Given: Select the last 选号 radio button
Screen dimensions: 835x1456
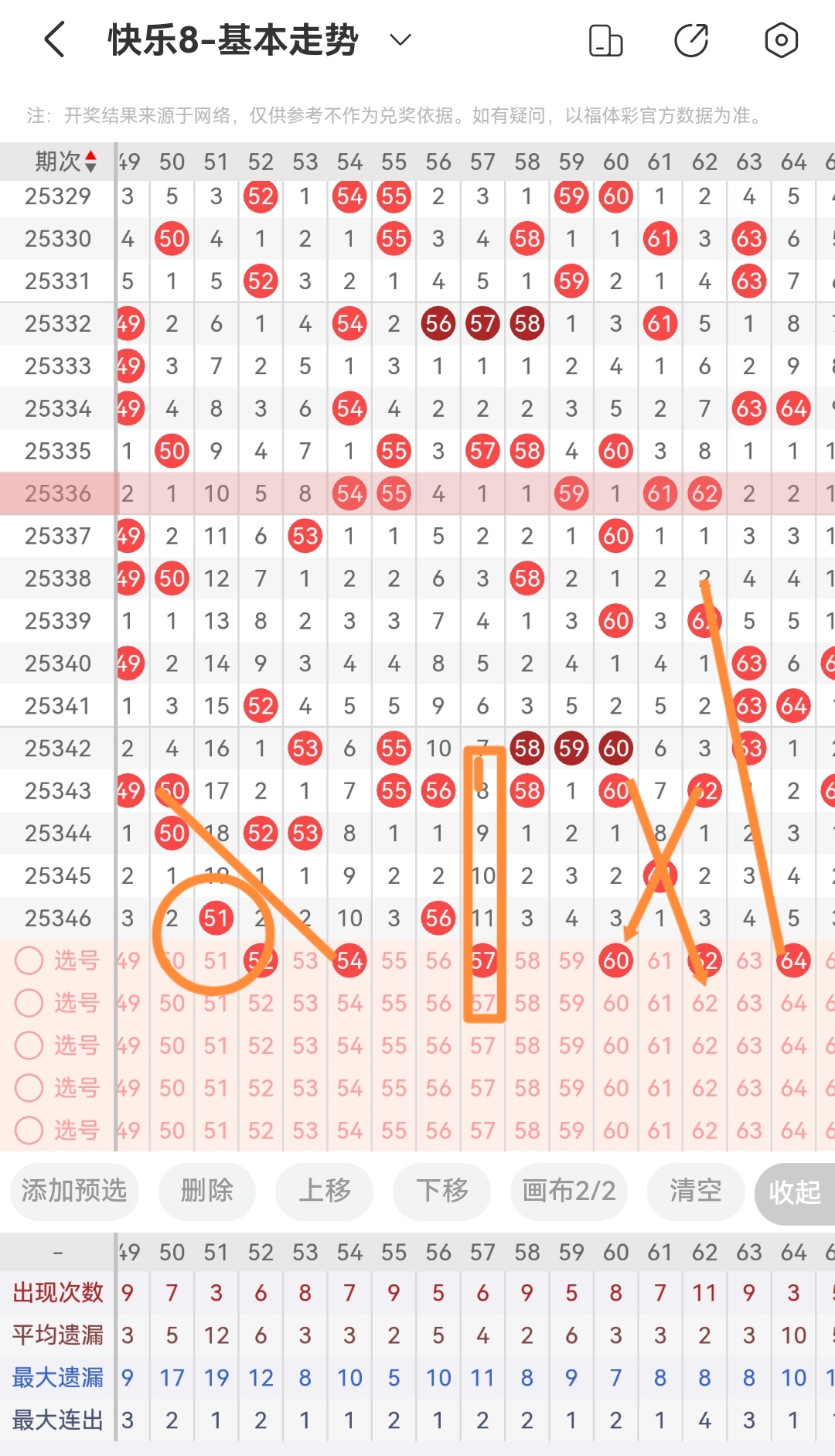Looking at the screenshot, I should pyautogui.click(x=29, y=1130).
